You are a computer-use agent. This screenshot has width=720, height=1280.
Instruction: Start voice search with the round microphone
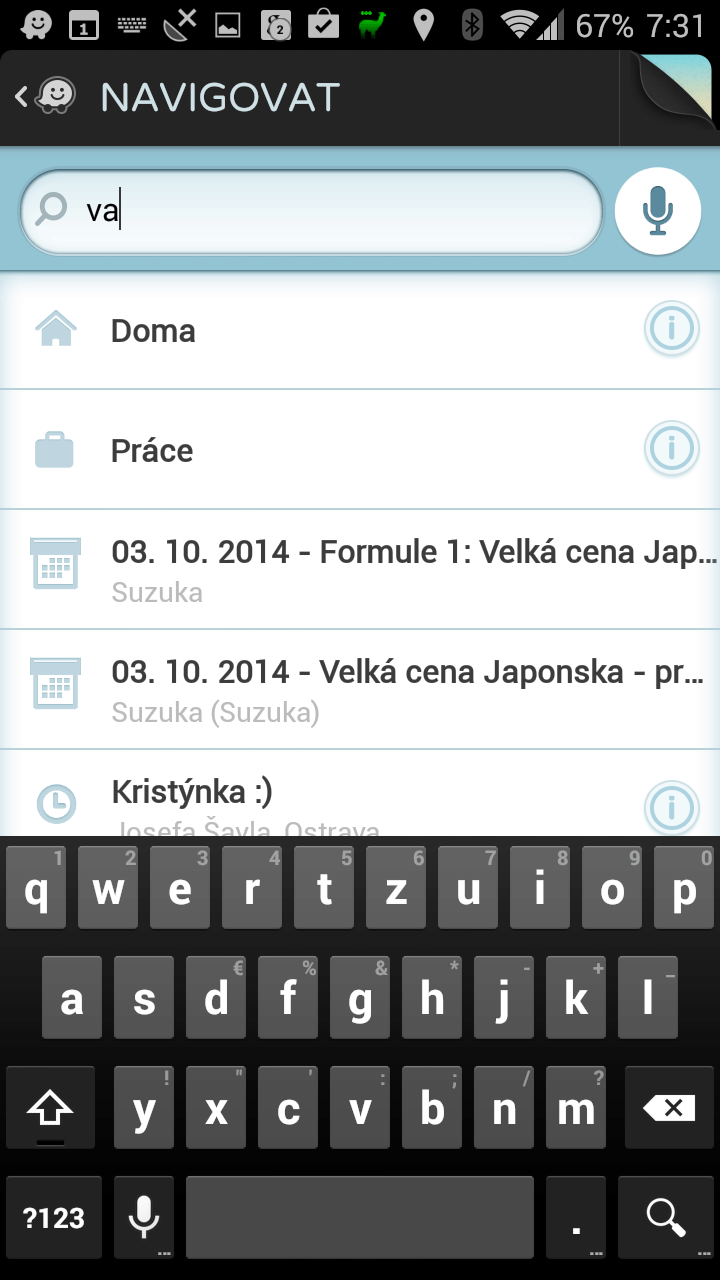(x=657, y=211)
